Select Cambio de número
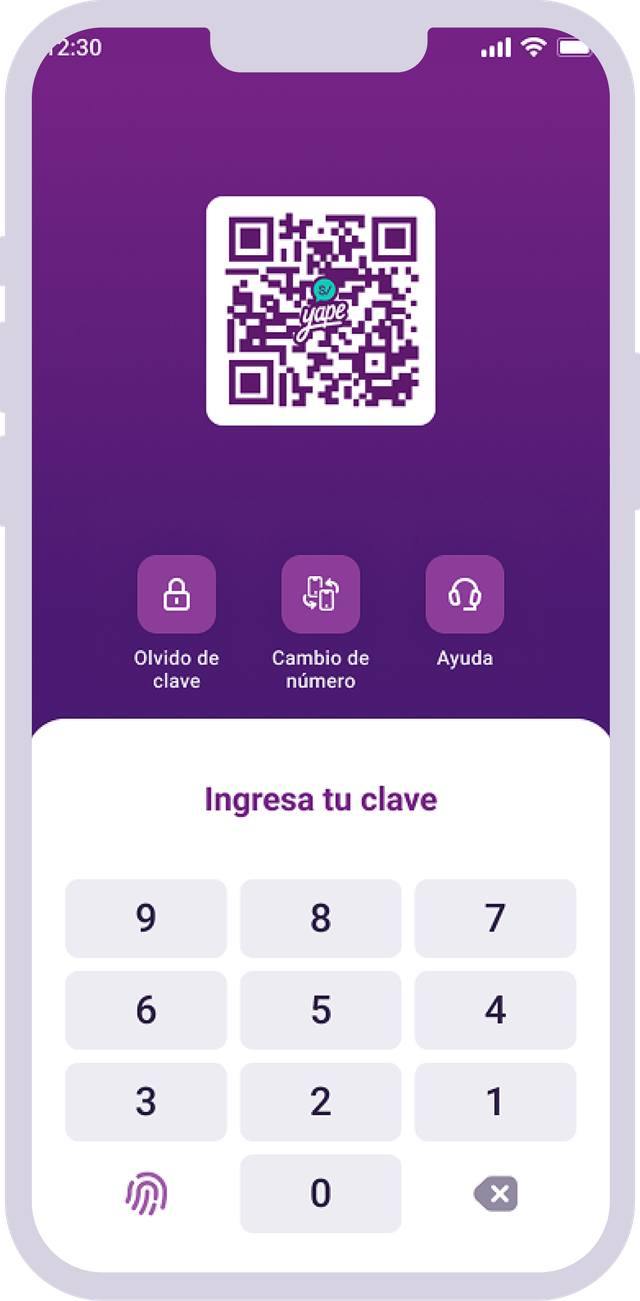This screenshot has height=1301, width=640. coord(320,595)
